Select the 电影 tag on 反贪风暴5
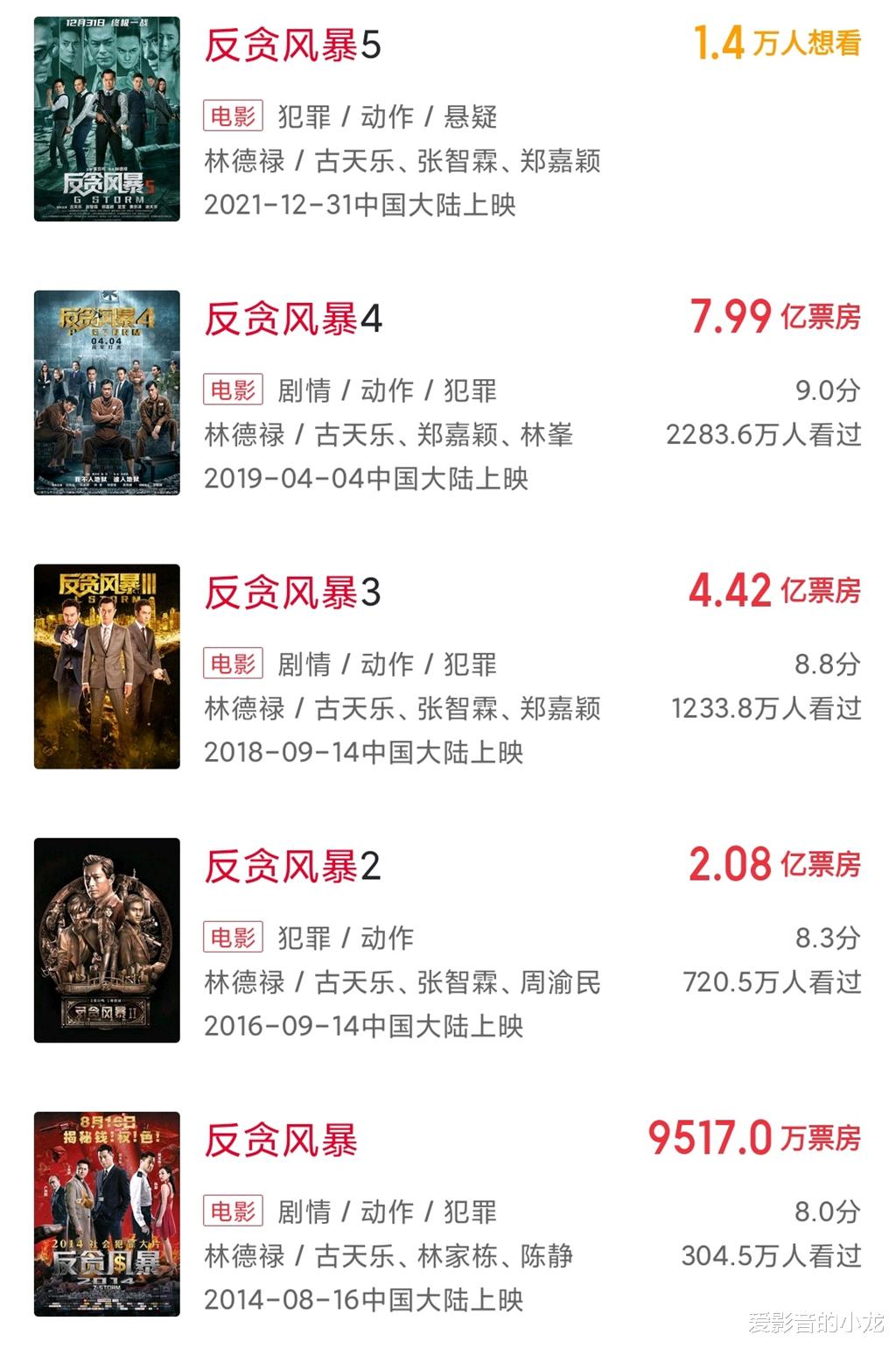 click(x=232, y=113)
